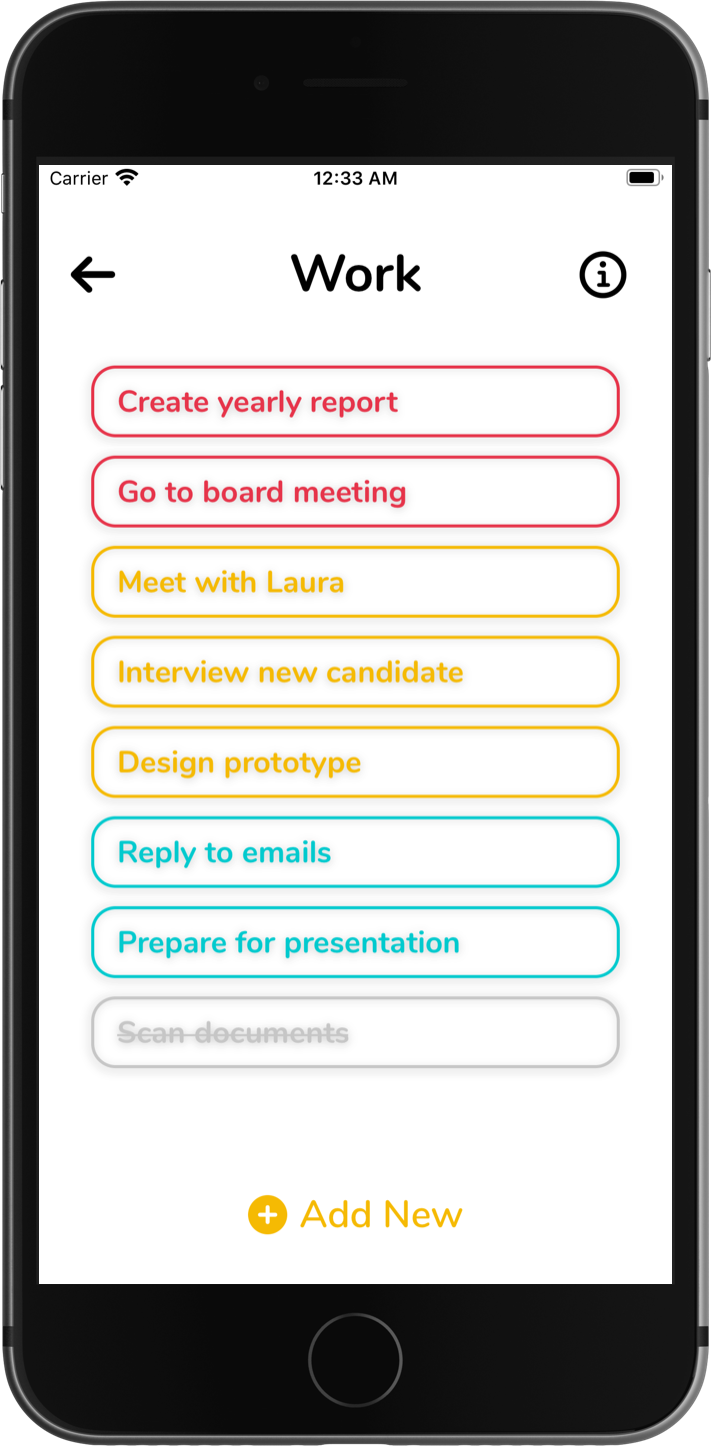The height and width of the screenshot is (1446, 711).
Task: Tap the Prepare for presentation task
Action: coord(355,942)
